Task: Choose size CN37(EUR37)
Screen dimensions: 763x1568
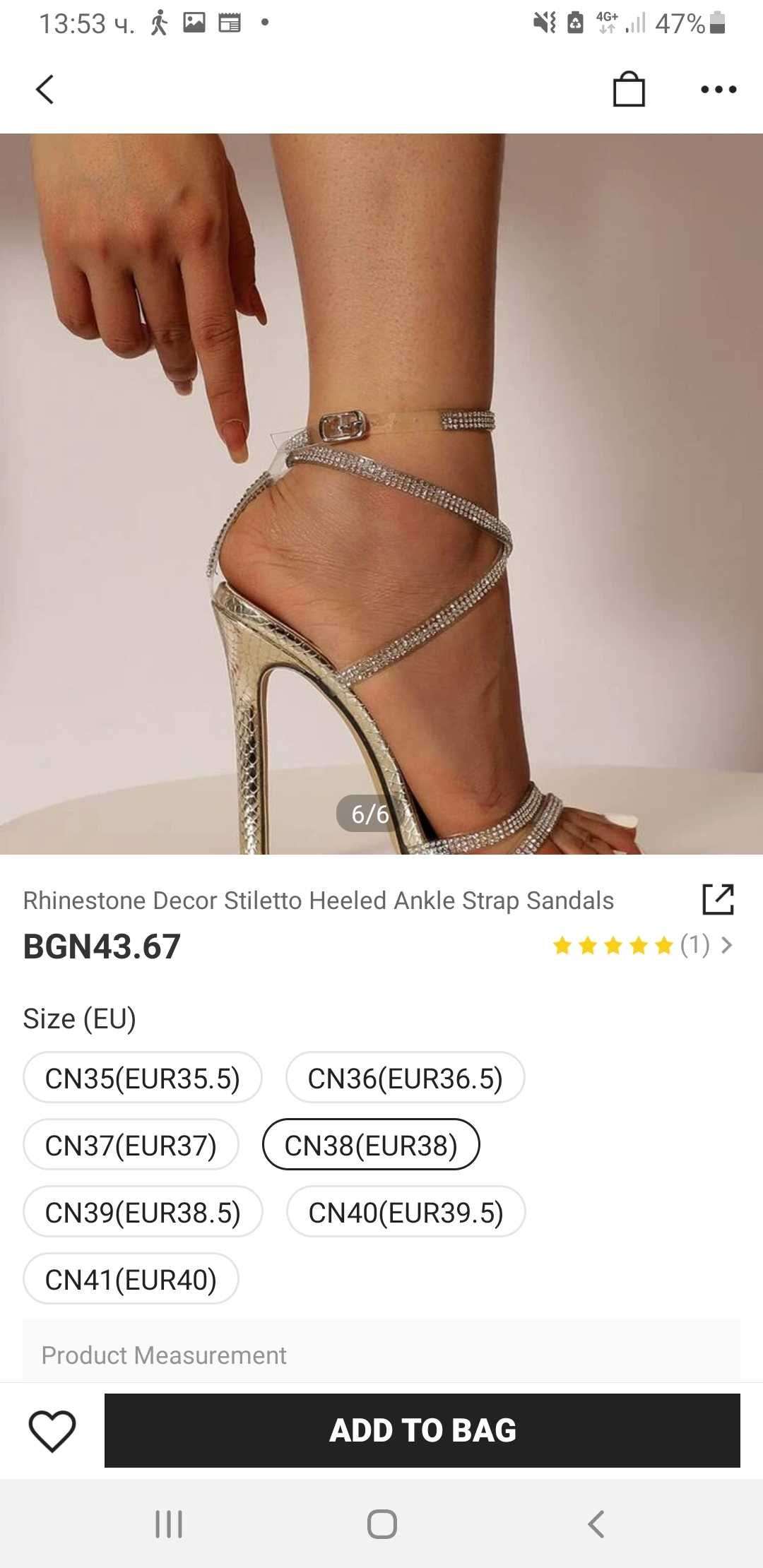Action: pyautogui.click(x=131, y=1145)
